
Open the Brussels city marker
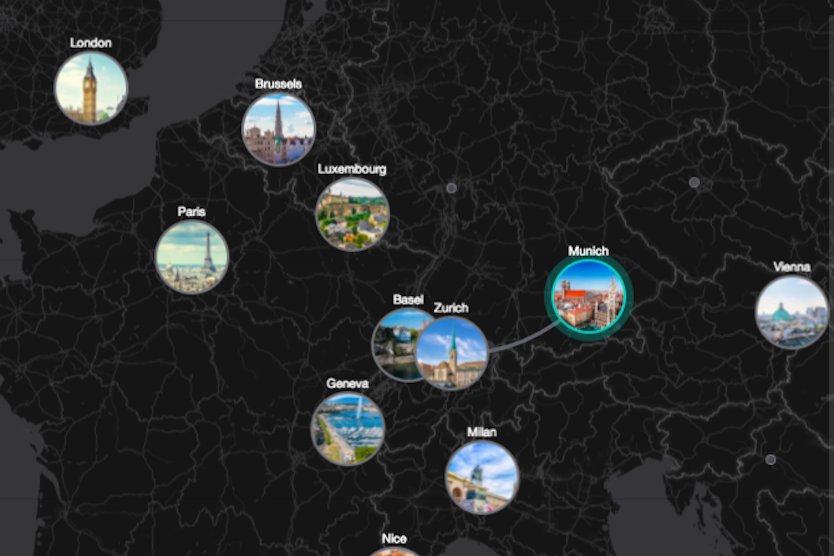point(278,130)
